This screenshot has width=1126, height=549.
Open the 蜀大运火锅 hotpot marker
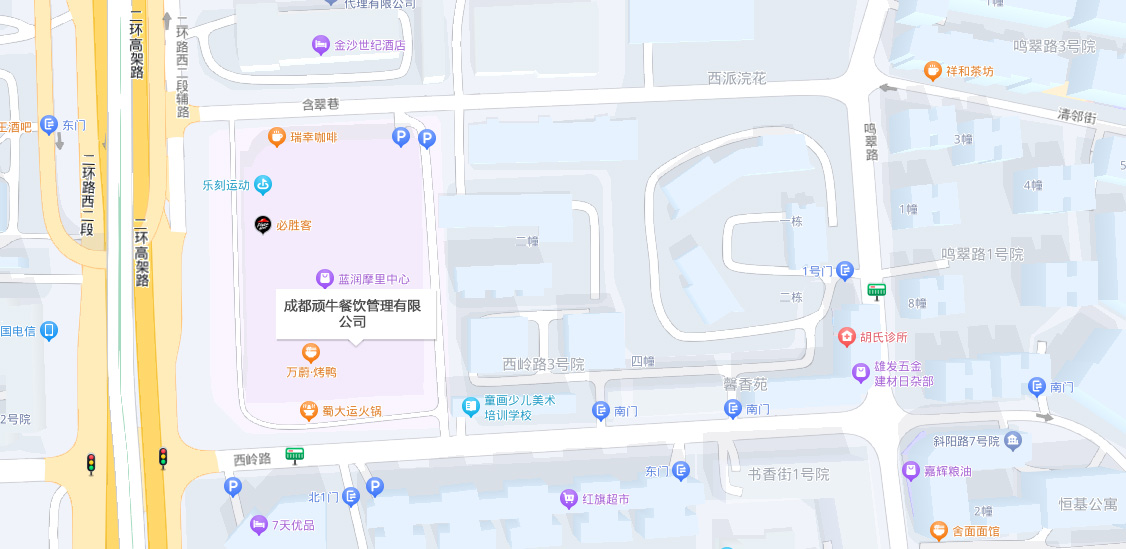(309, 411)
